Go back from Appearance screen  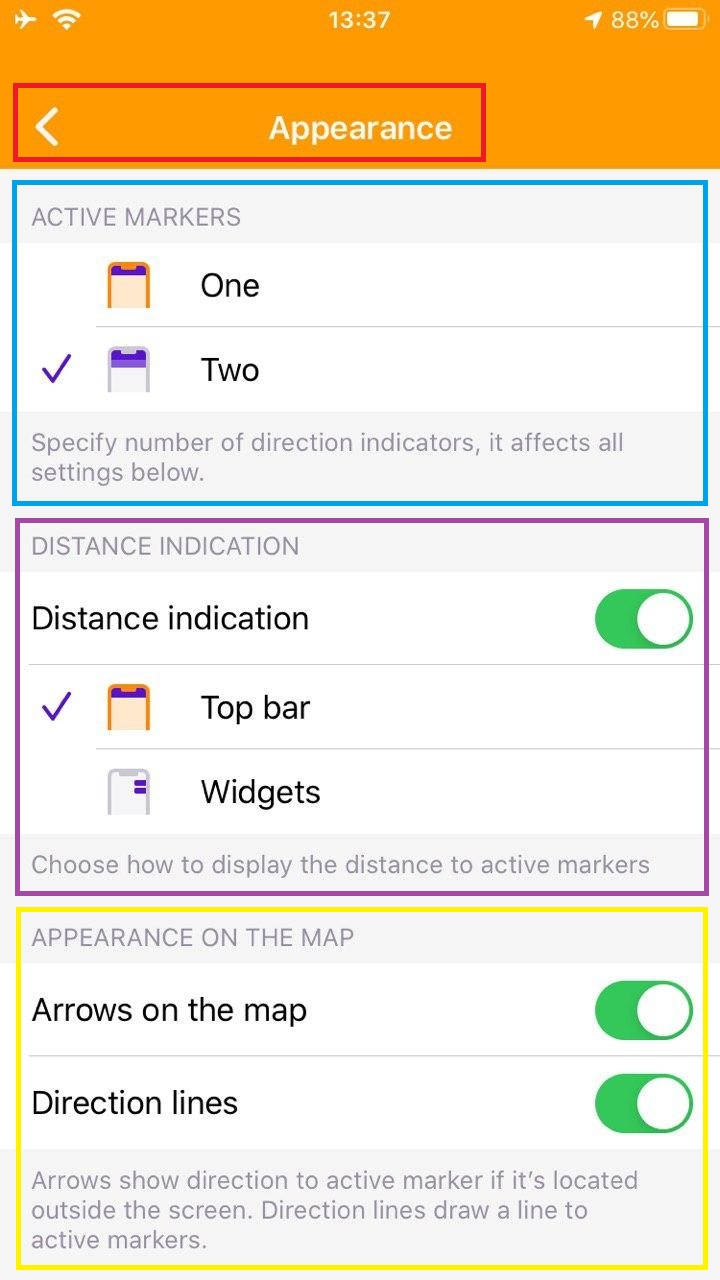click(47, 128)
